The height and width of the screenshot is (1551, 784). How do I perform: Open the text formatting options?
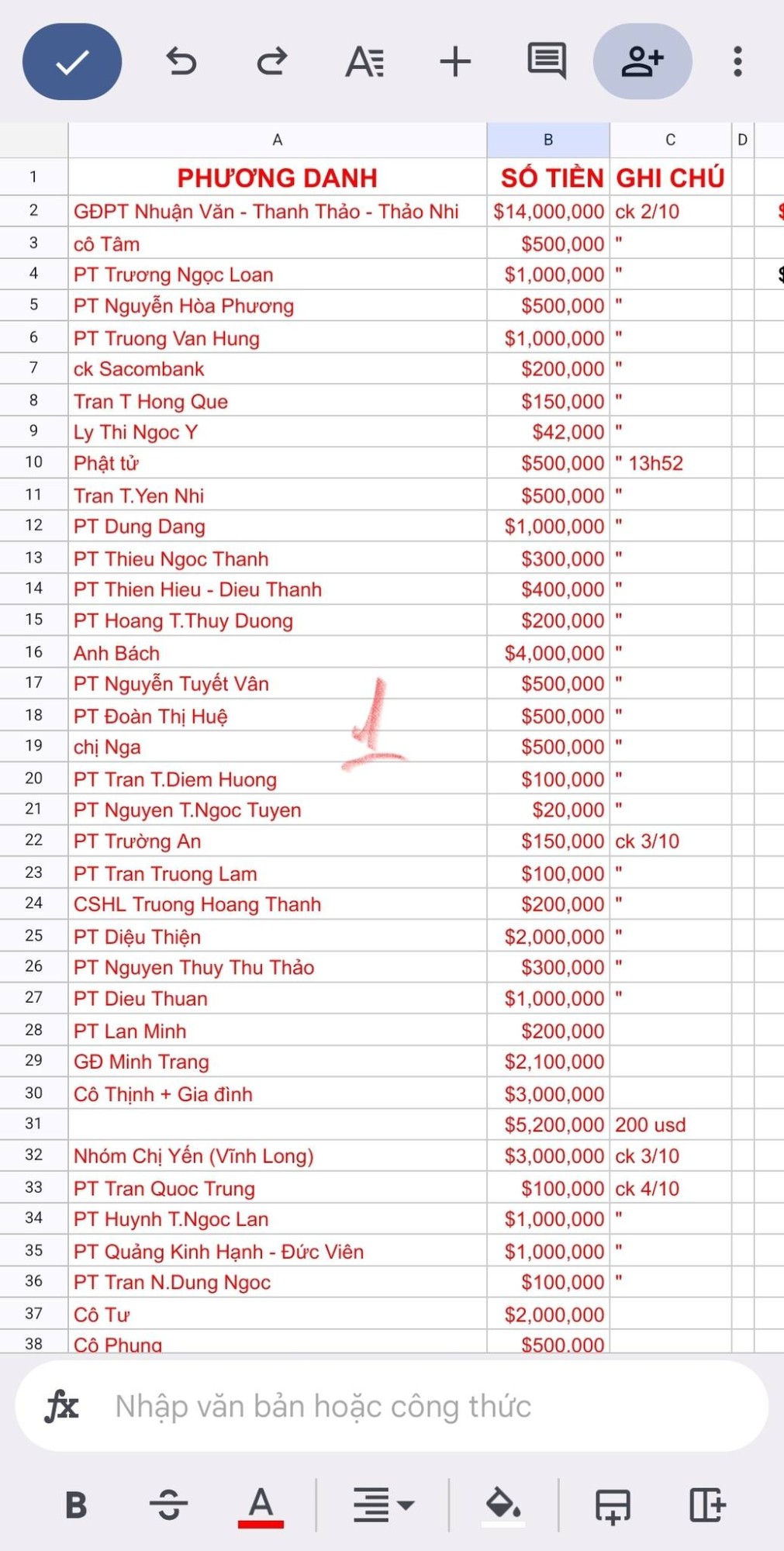364,62
